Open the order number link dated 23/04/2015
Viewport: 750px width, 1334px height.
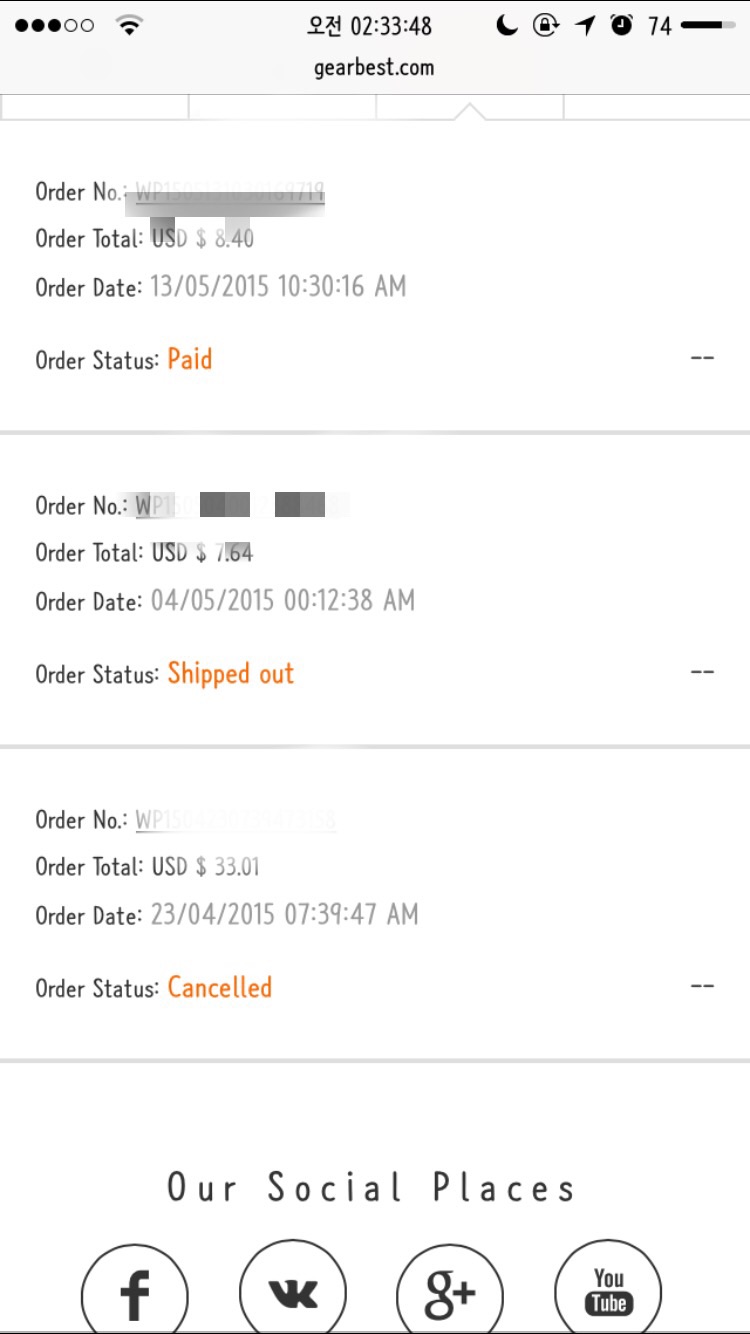235,820
